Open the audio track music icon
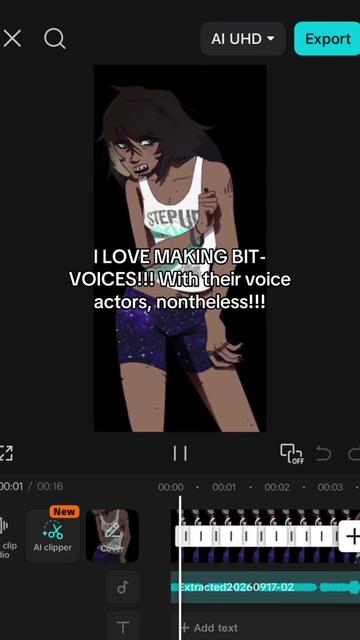The width and height of the screenshot is (360, 640). point(123,587)
